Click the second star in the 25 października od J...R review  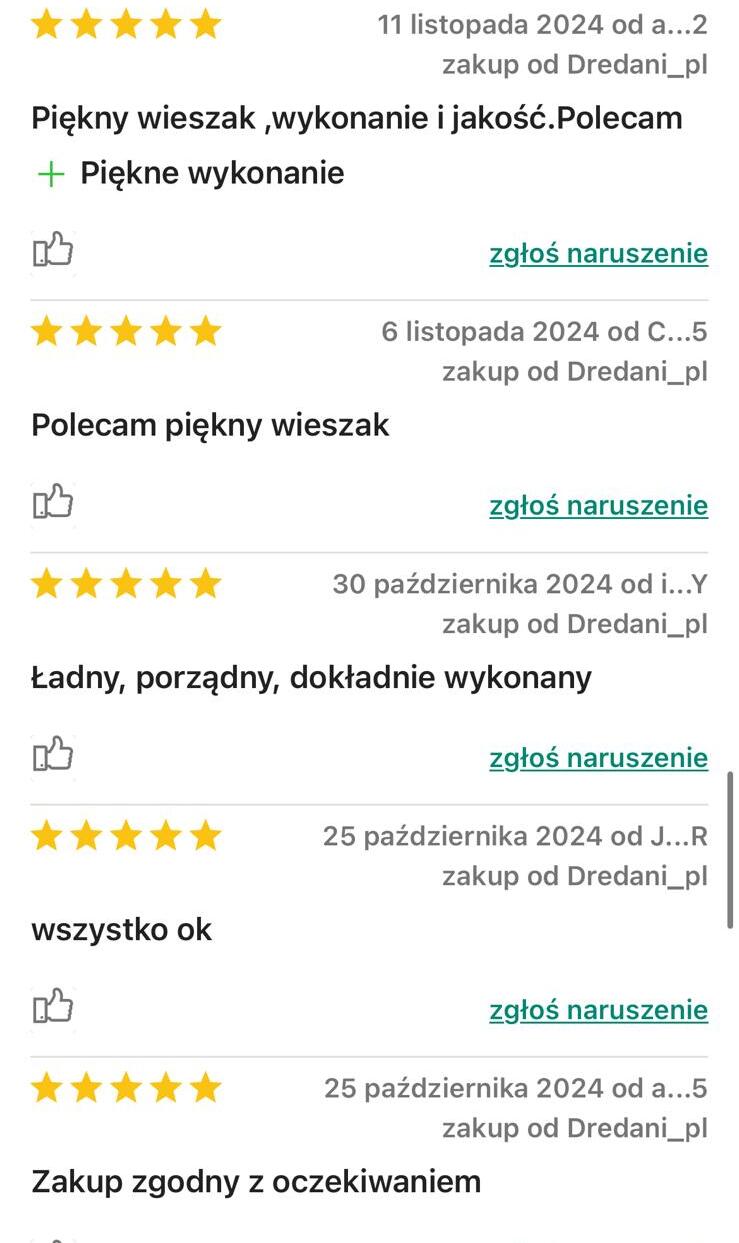click(x=86, y=835)
